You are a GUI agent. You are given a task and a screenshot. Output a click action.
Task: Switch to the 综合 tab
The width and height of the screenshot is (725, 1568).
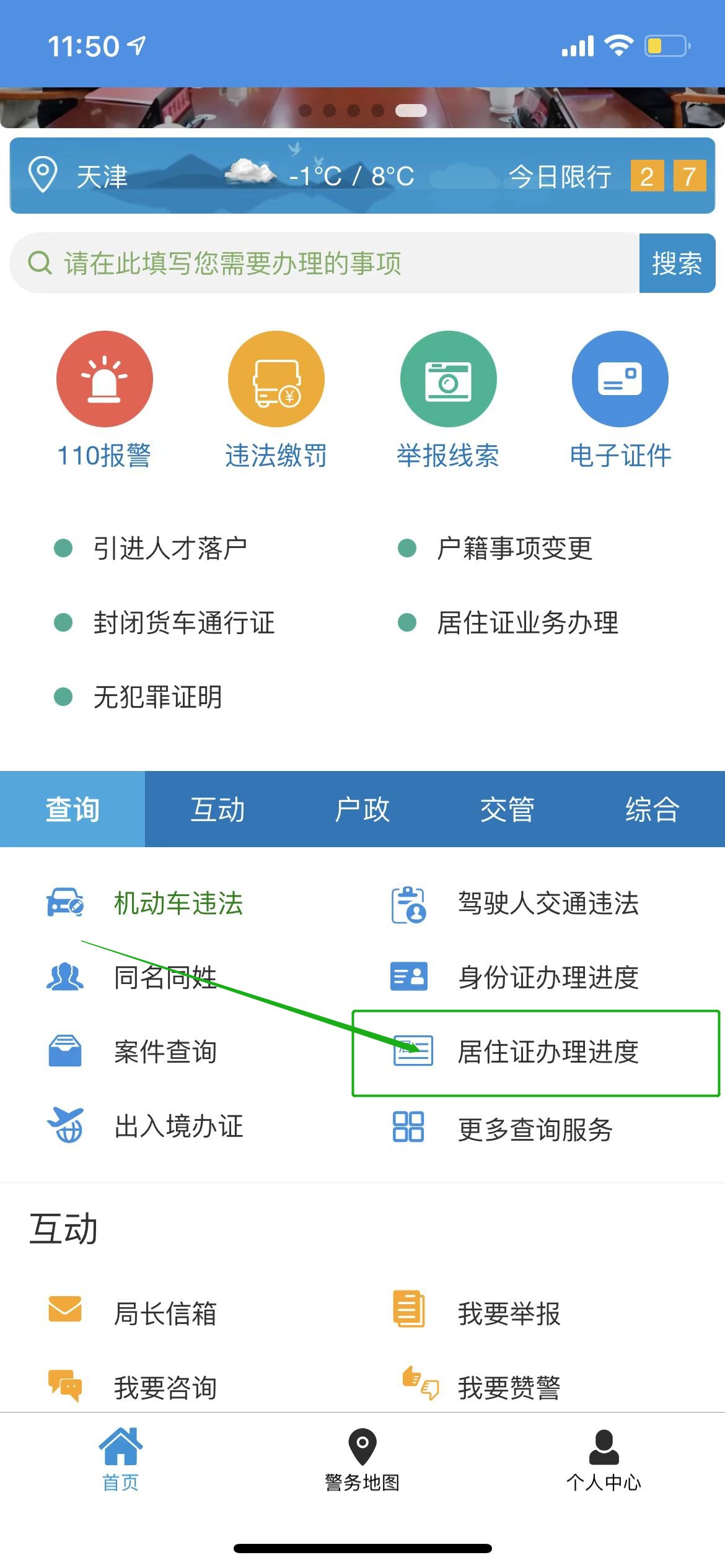(652, 809)
